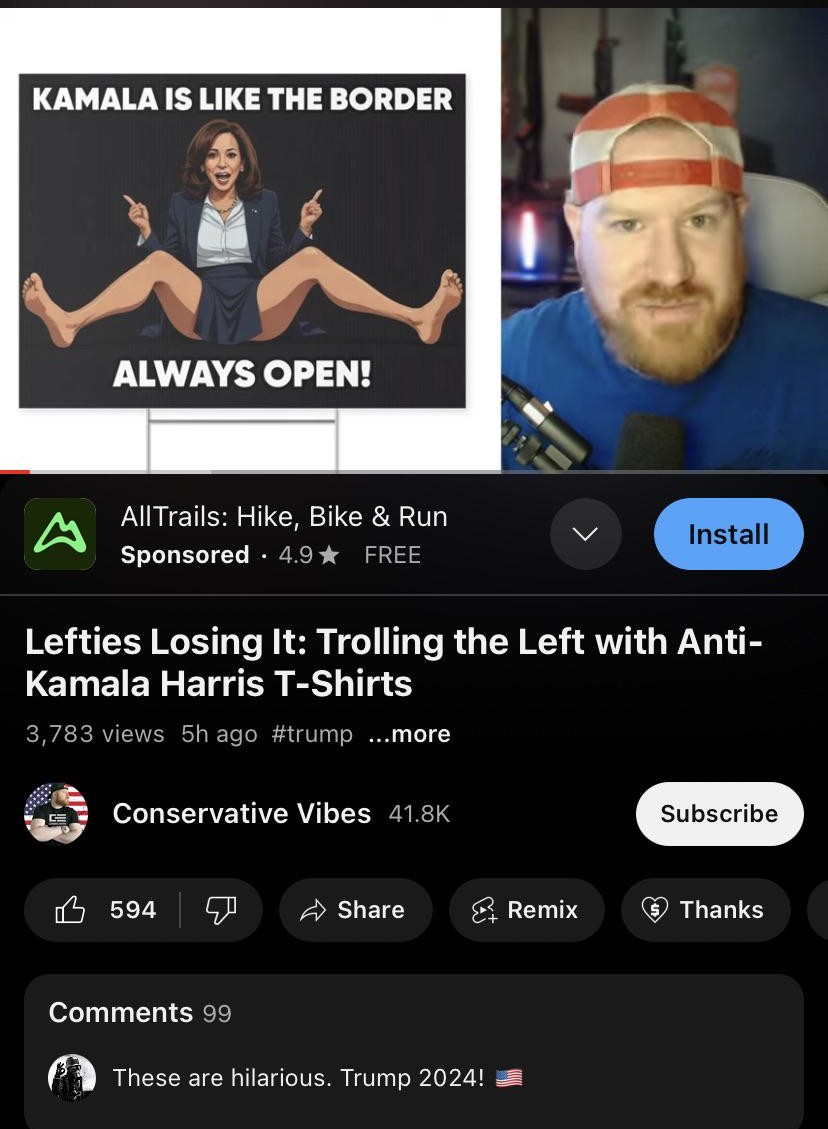The width and height of the screenshot is (828, 1129).
Task: Open the Conservative Vibes channel page
Action: pos(241,814)
